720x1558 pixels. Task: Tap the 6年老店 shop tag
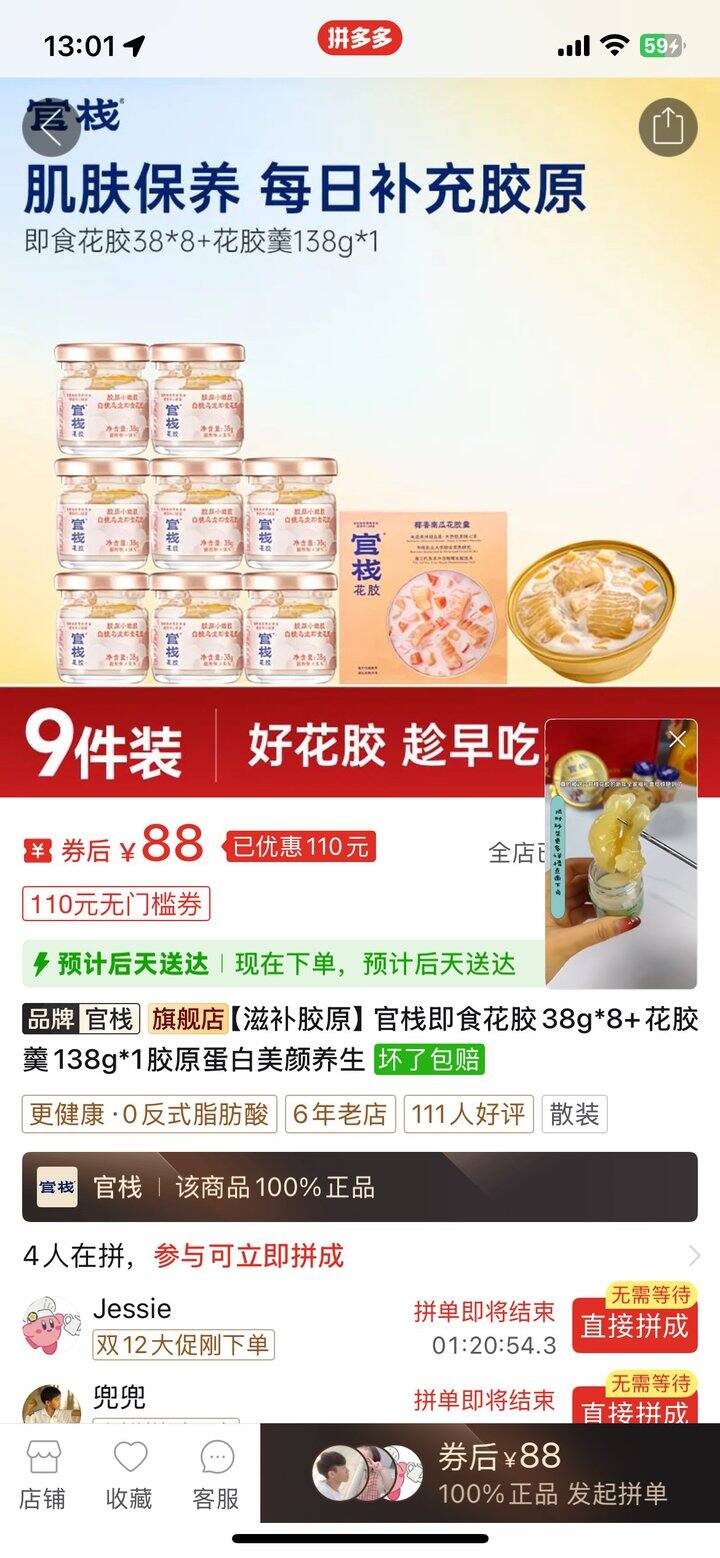click(340, 1115)
